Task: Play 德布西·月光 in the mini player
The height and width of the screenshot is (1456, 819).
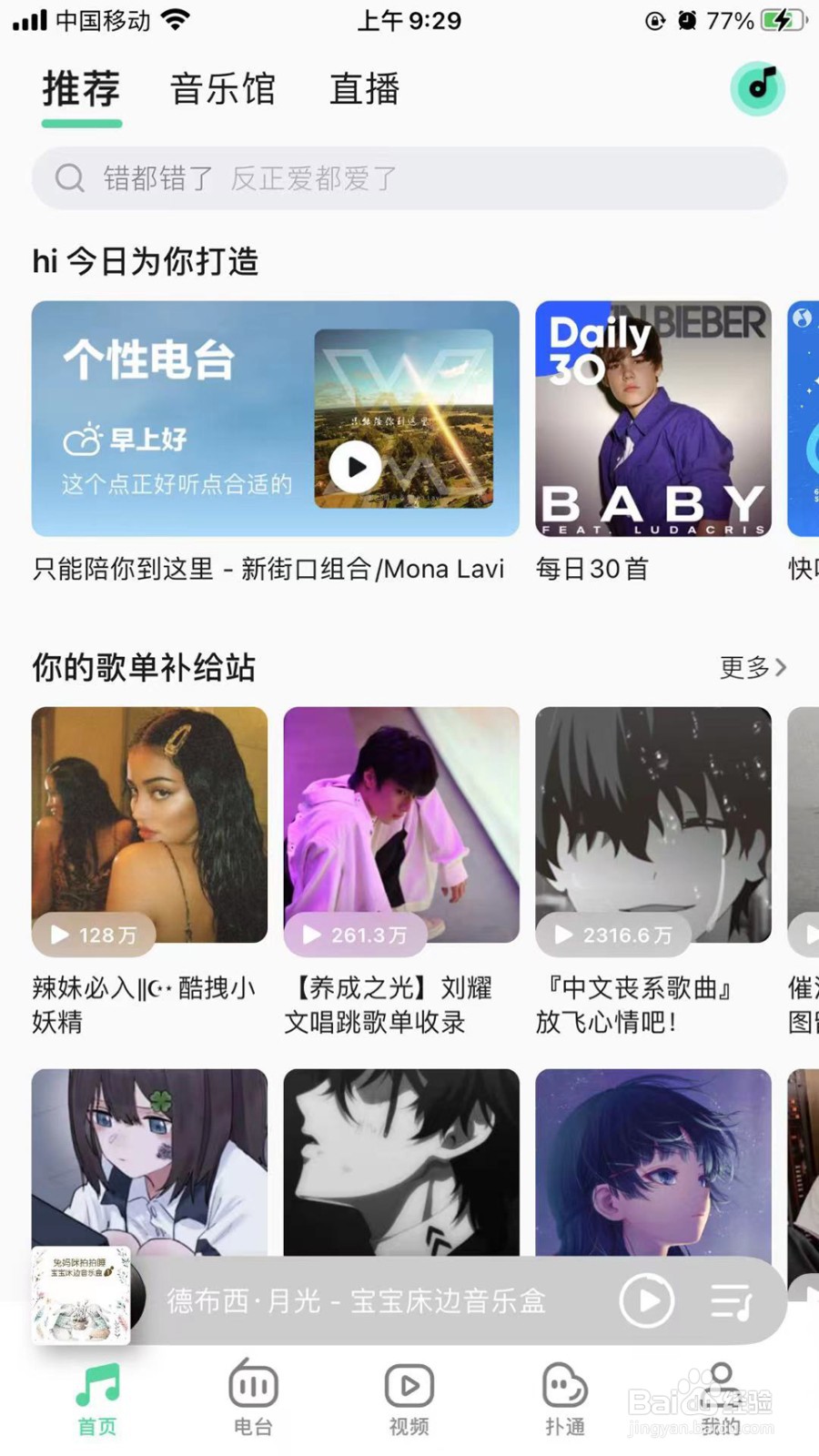Action: pyautogui.click(x=646, y=1301)
